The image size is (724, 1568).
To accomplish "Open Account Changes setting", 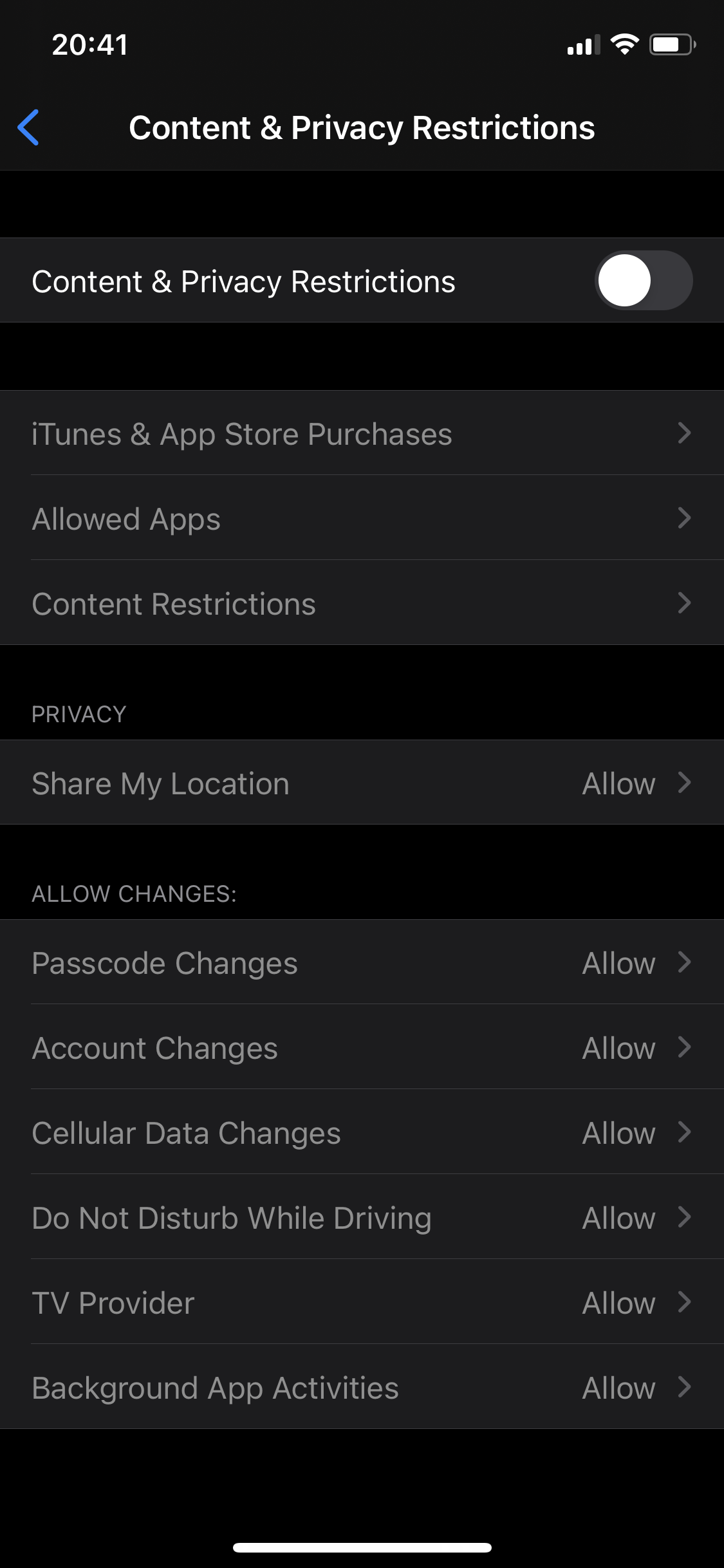I will point(362,1047).
